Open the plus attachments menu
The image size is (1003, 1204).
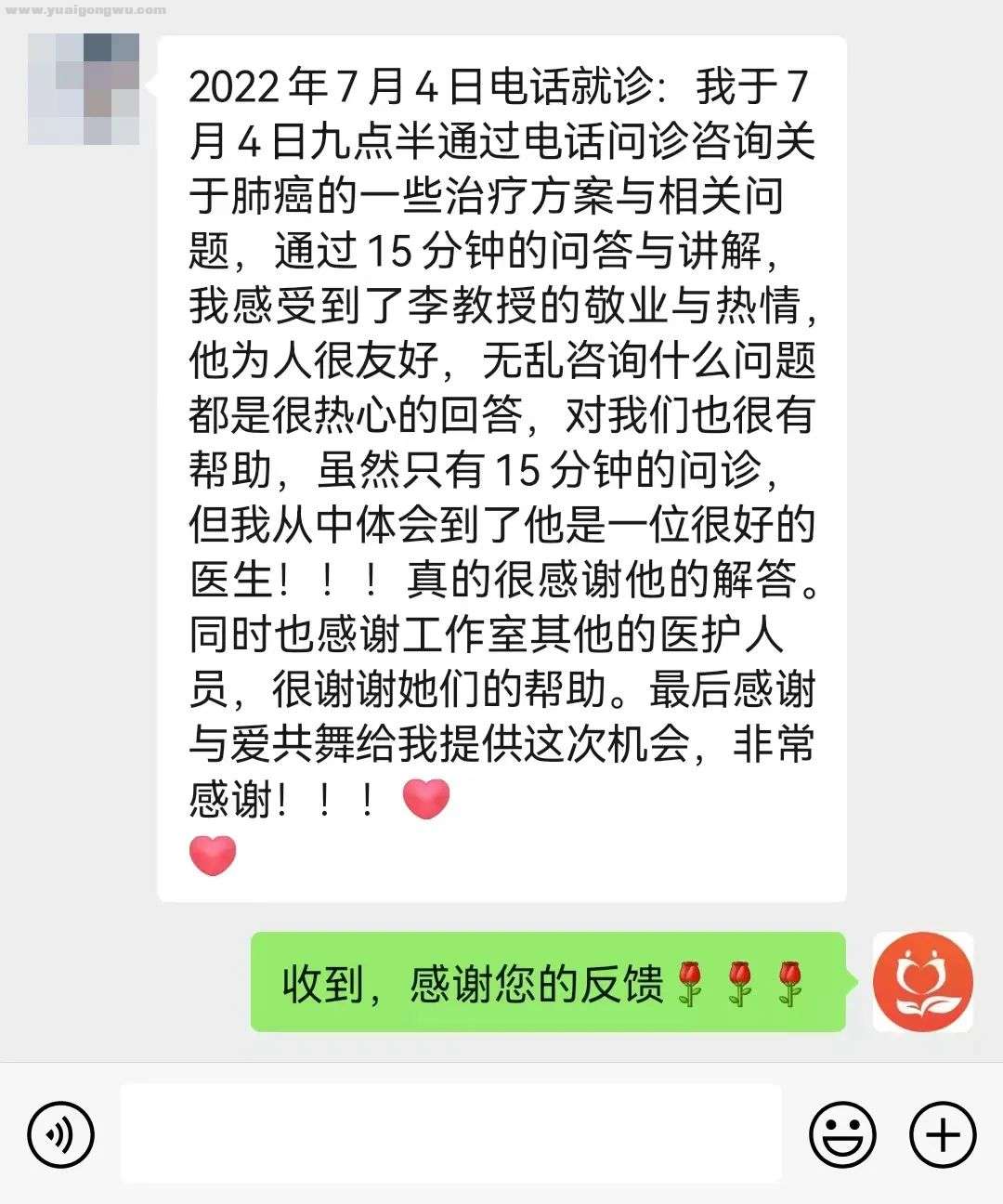pos(943,1133)
